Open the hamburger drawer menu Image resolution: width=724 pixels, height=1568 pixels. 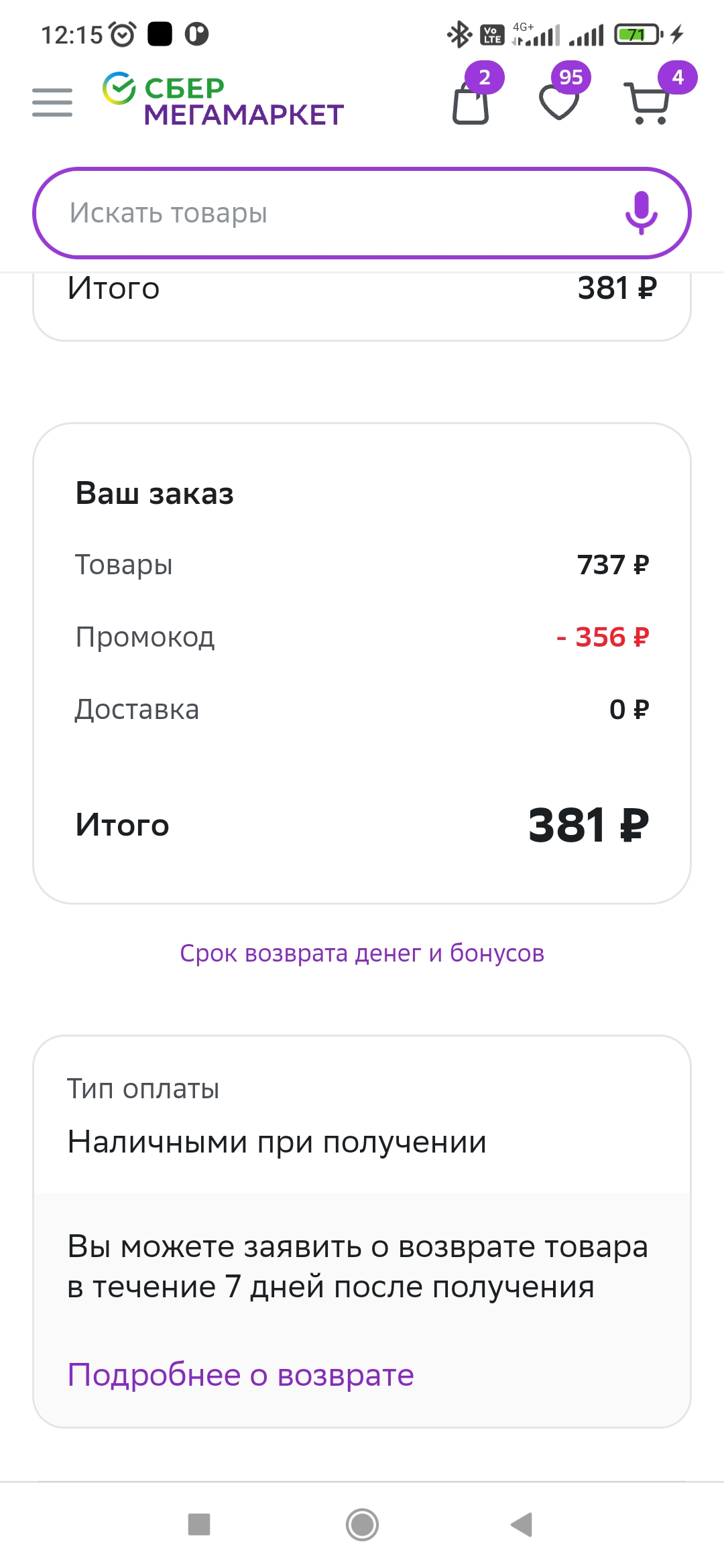pyautogui.click(x=52, y=103)
